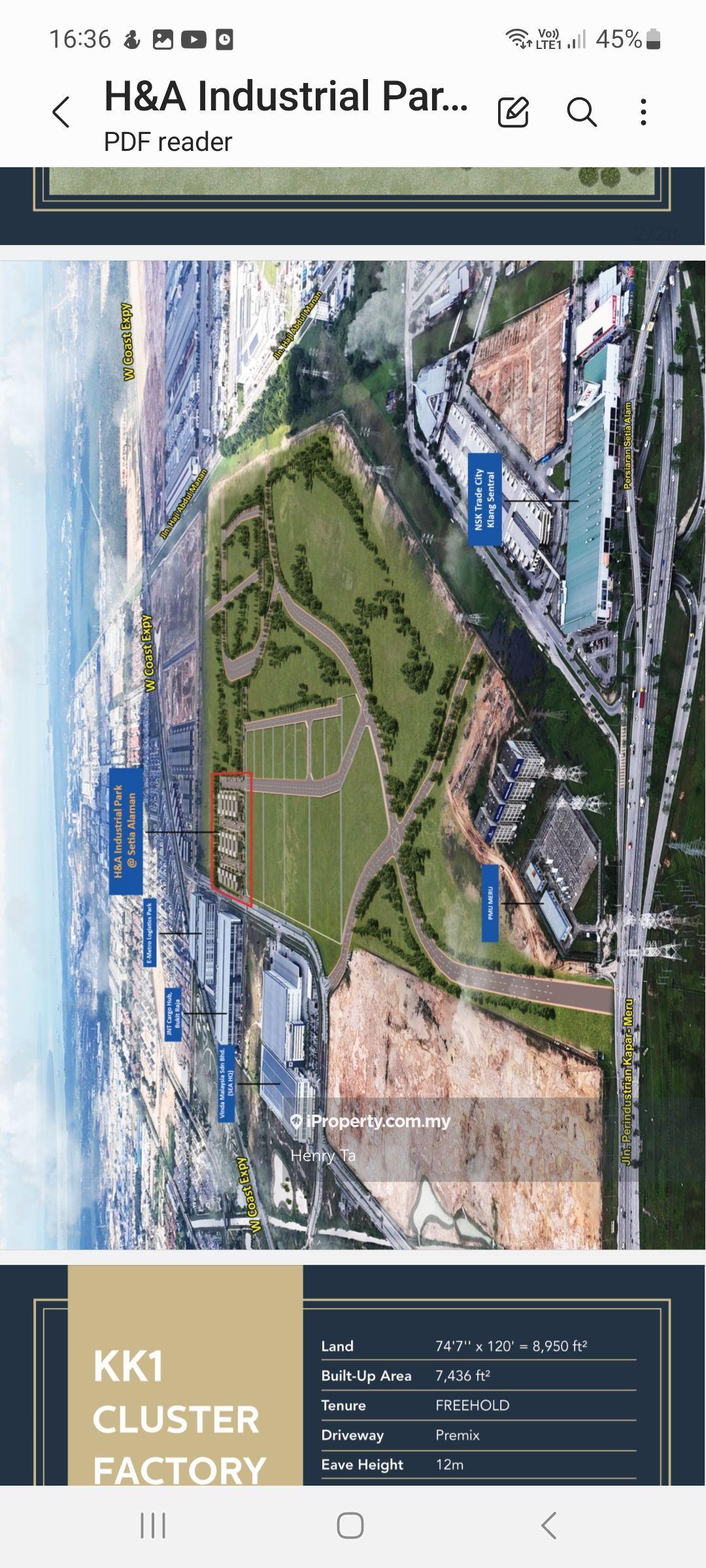Open recent apps from navigation bar
Screen dimensions: 706x1568
(153, 1526)
